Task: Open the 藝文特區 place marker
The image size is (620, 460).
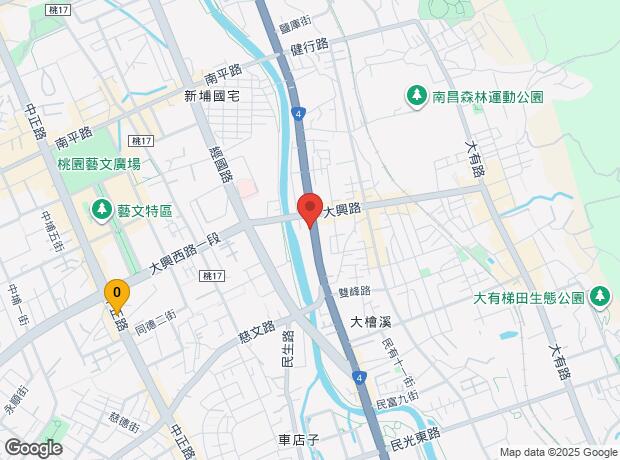Action: [101, 209]
